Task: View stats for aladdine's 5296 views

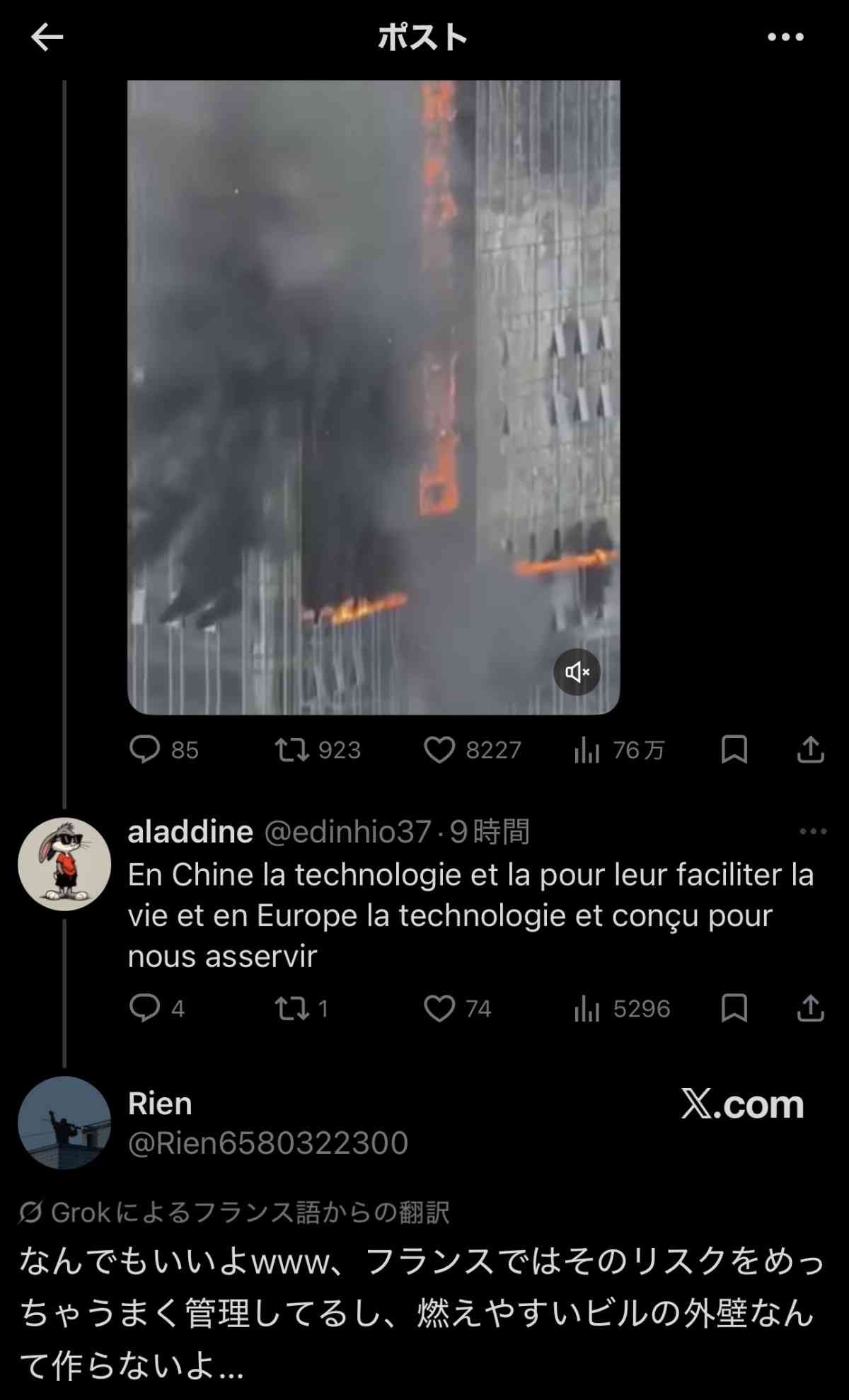Action: pyautogui.click(x=587, y=1008)
